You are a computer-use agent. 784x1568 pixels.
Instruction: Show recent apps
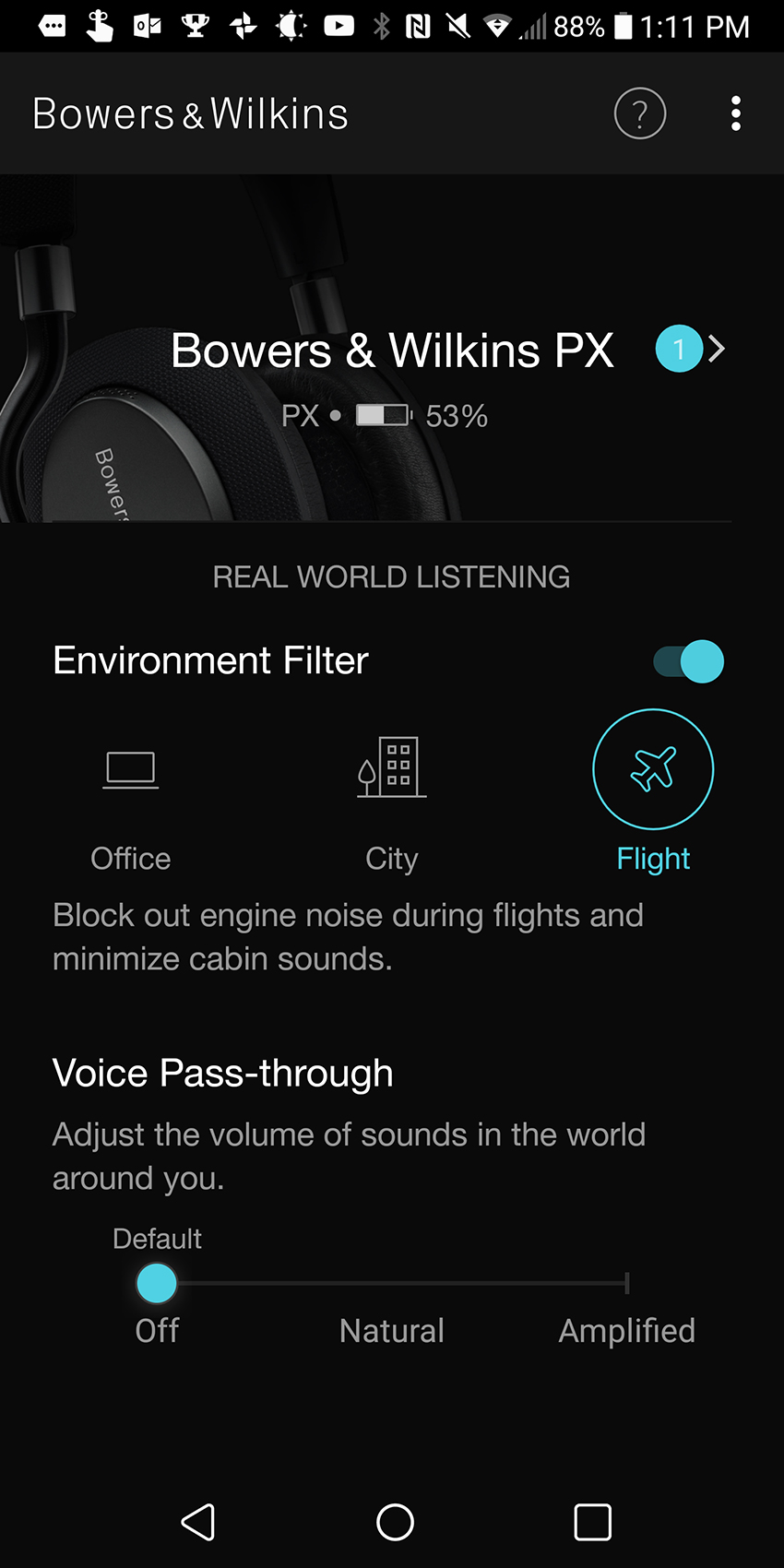[592, 1522]
